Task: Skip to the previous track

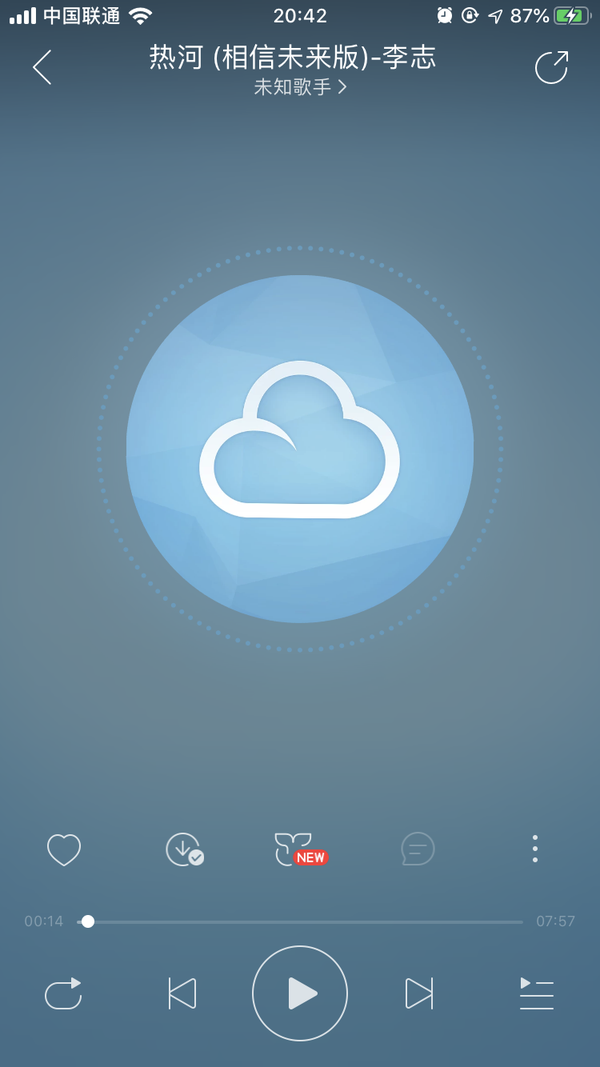Action: click(182, 994)
